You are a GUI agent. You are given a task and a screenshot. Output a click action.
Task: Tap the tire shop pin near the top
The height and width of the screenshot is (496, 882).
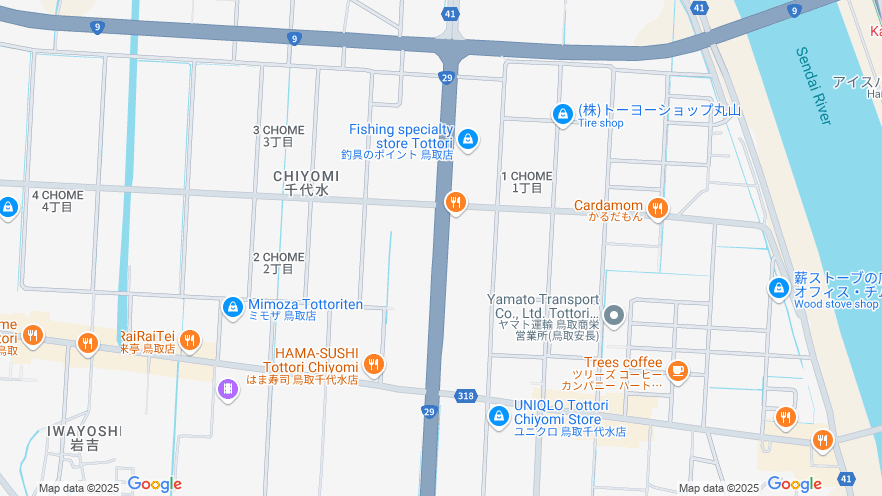point(563,115)
